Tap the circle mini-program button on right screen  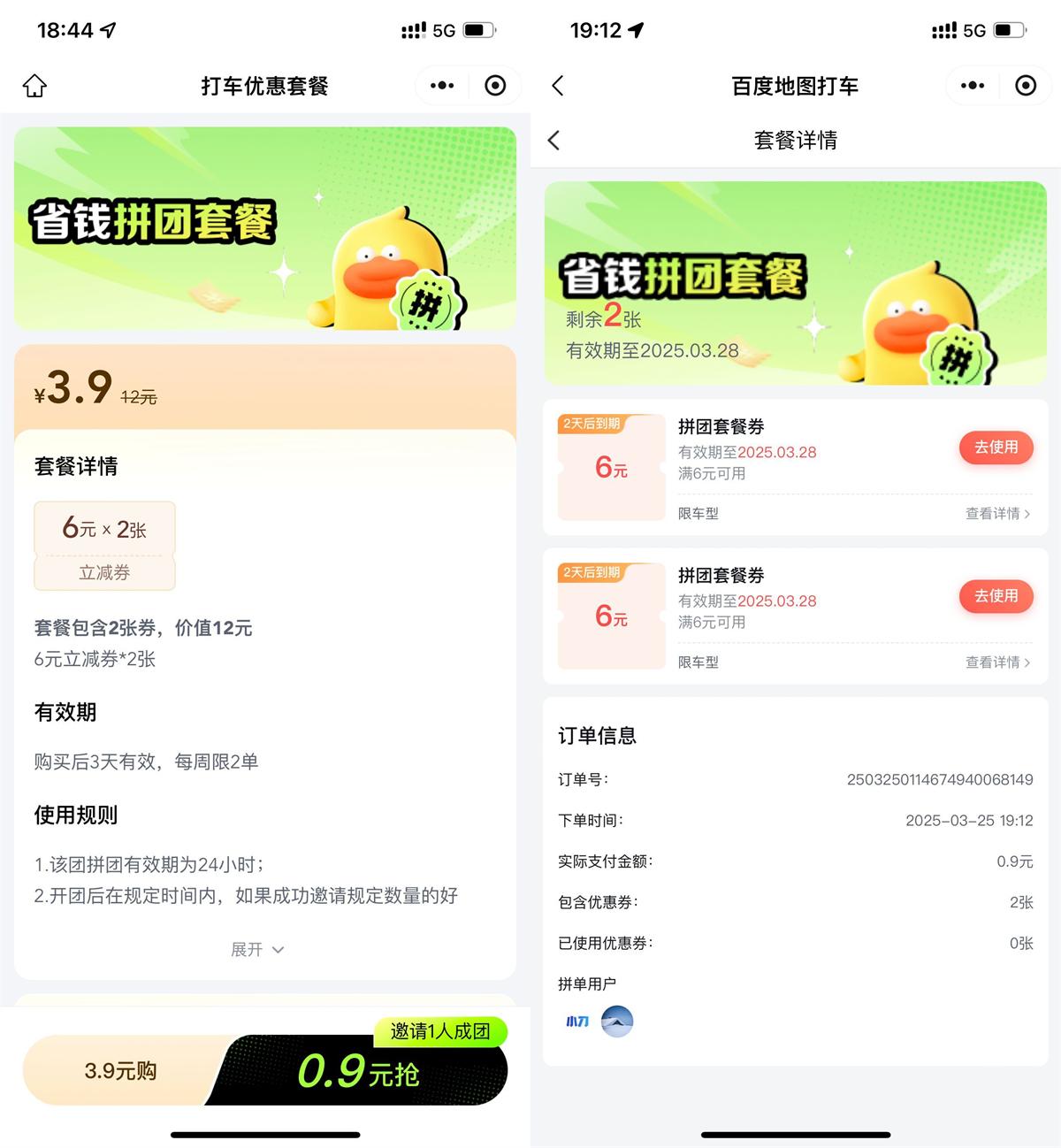pos(1026,85)
